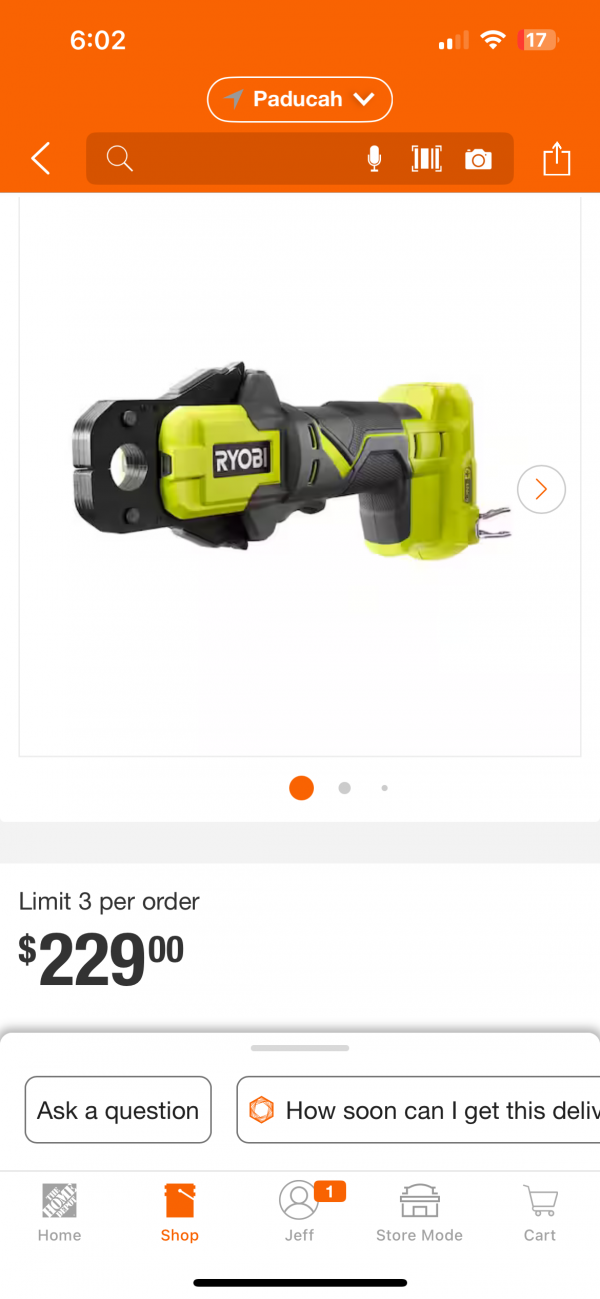Open Jeff's account tab
Image resolution: width=600 pixels, height=1299 pixels.
point(299,1212)
